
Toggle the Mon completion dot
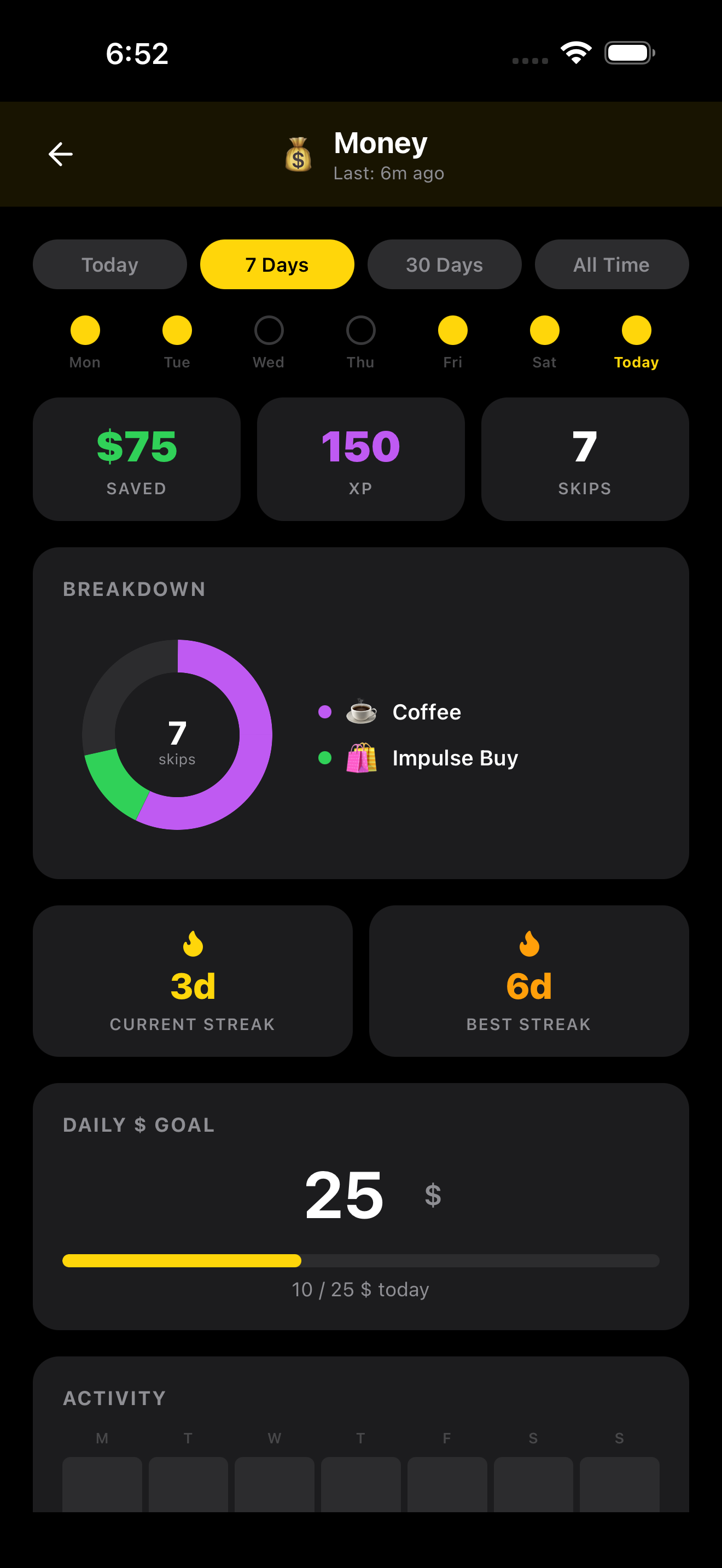click(x=85, y=331)
